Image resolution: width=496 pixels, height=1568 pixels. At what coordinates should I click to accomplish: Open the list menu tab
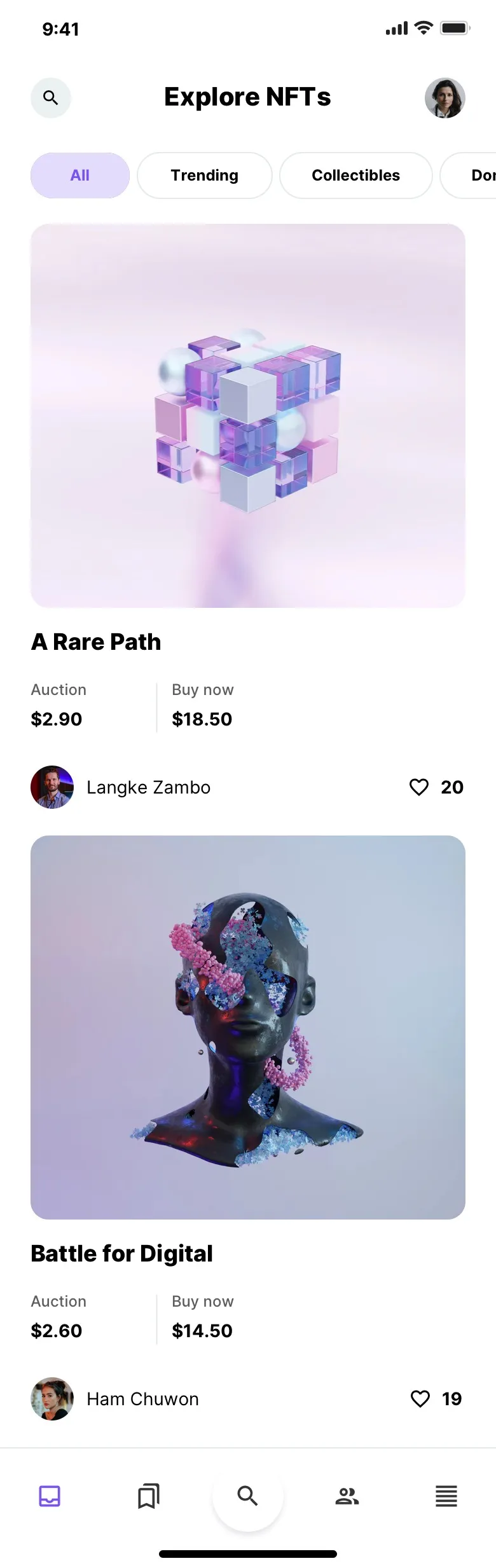(x=446, y=1496)
